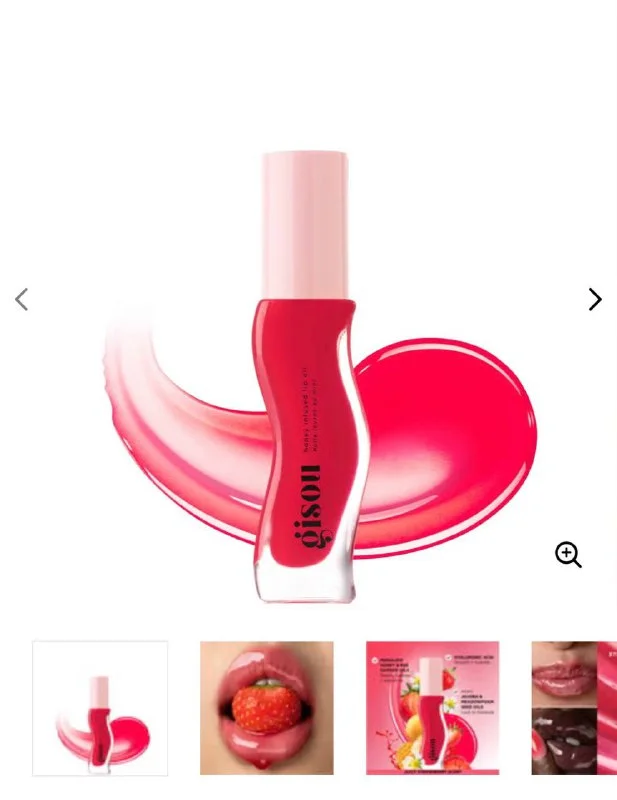The image size is (617, 800).
Task: Go to the previous product image
Action: point(22,299)
